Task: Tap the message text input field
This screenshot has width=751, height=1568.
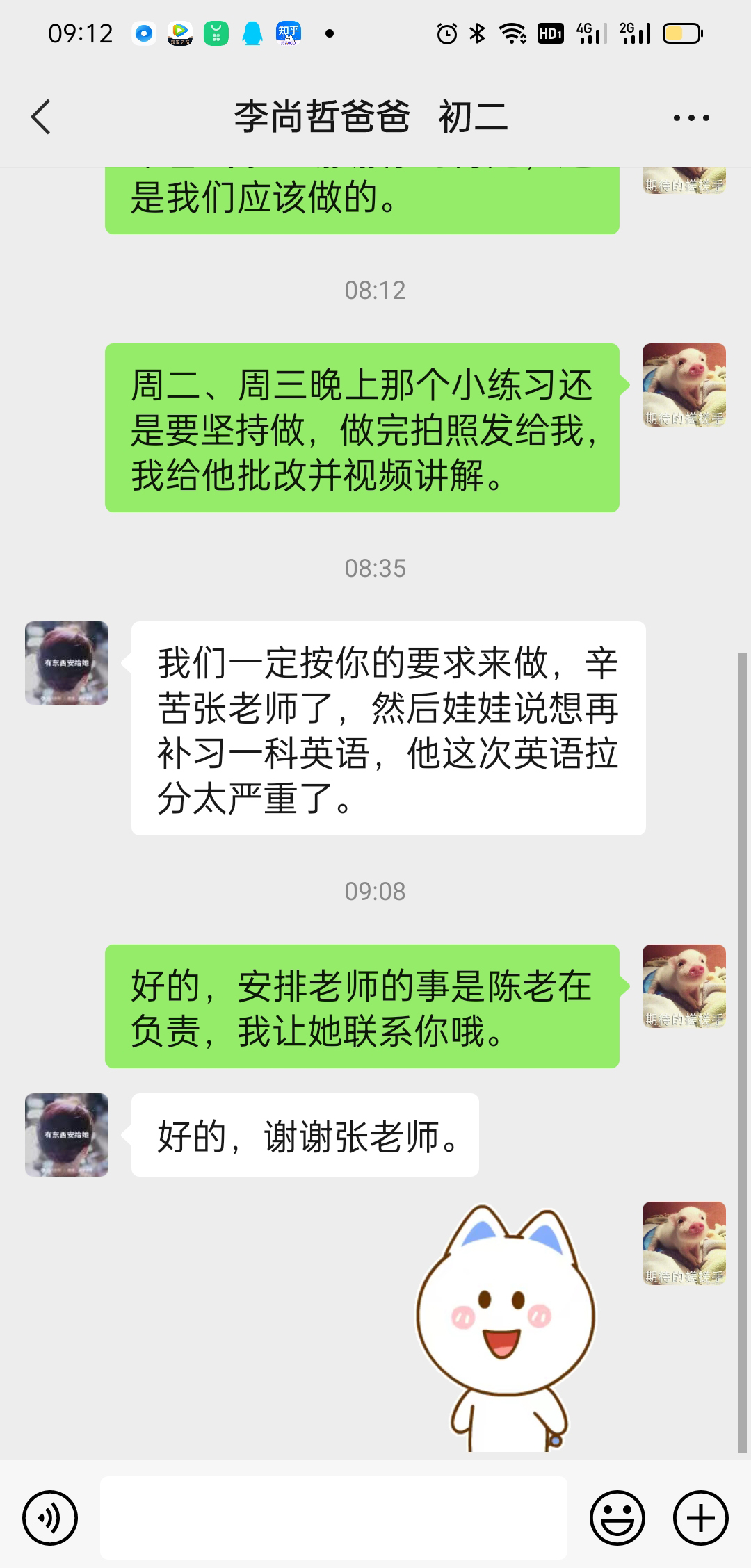Action: tap(334, 1518)
